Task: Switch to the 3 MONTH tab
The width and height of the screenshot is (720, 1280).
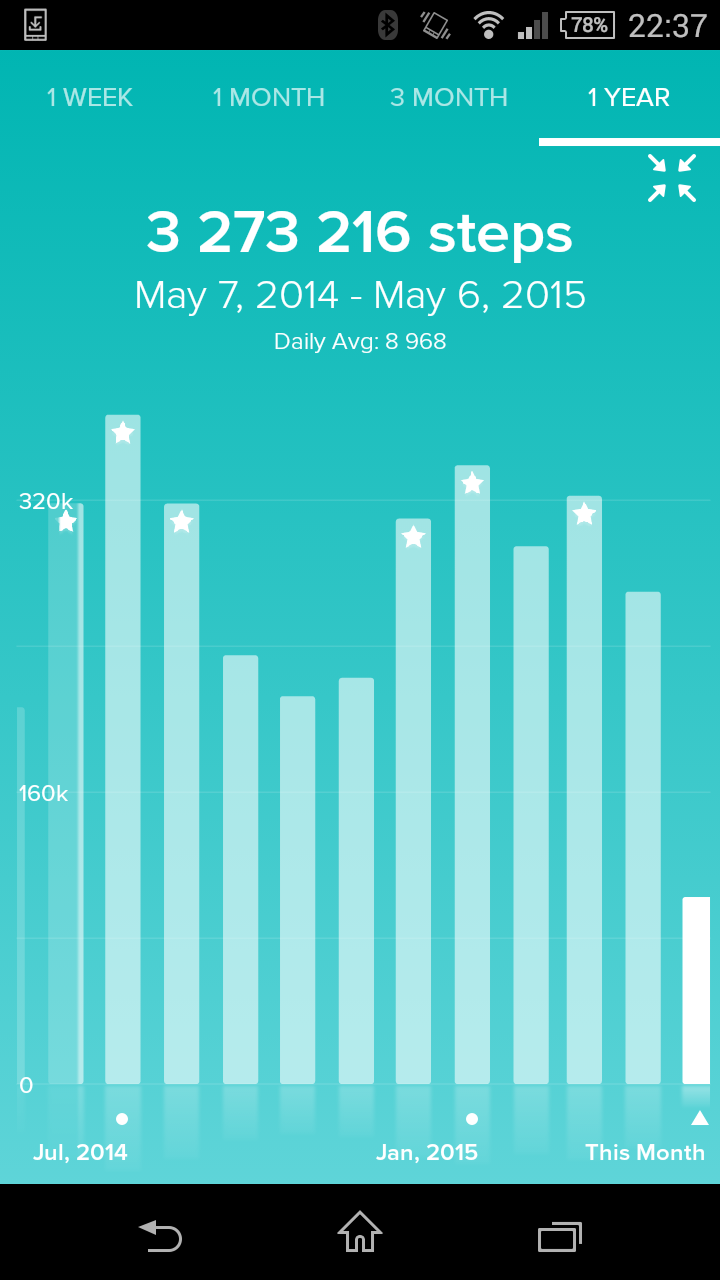Action: coord(449,98)
